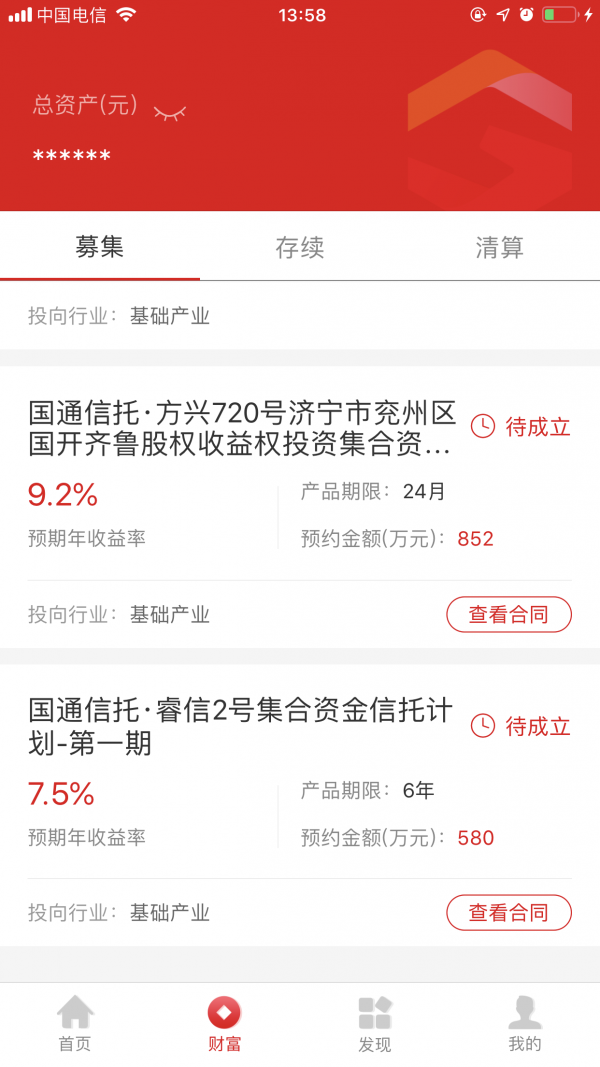Switch to the 募集 tab
This screenshot has width=600, height=1067.
100,247
